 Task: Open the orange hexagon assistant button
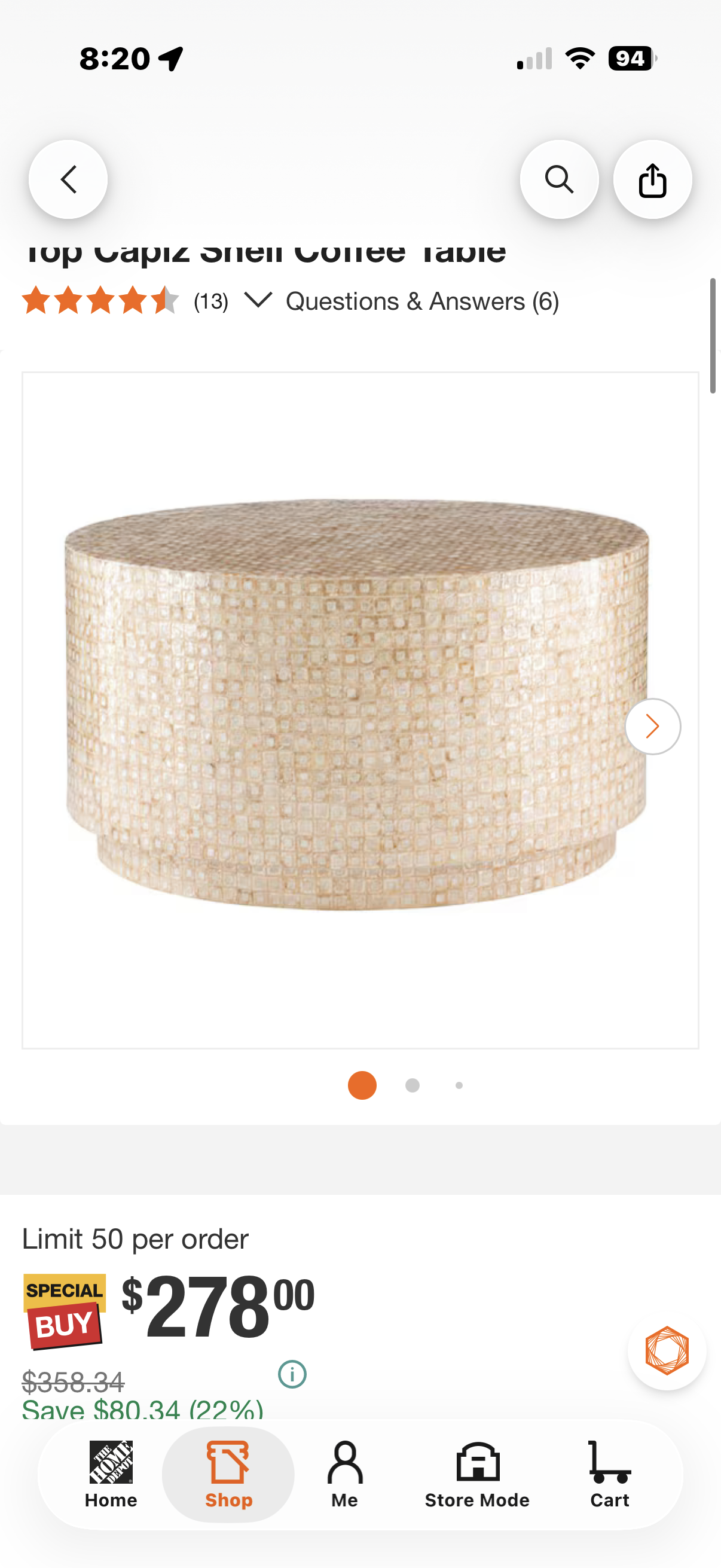[x=667, y=1350]
